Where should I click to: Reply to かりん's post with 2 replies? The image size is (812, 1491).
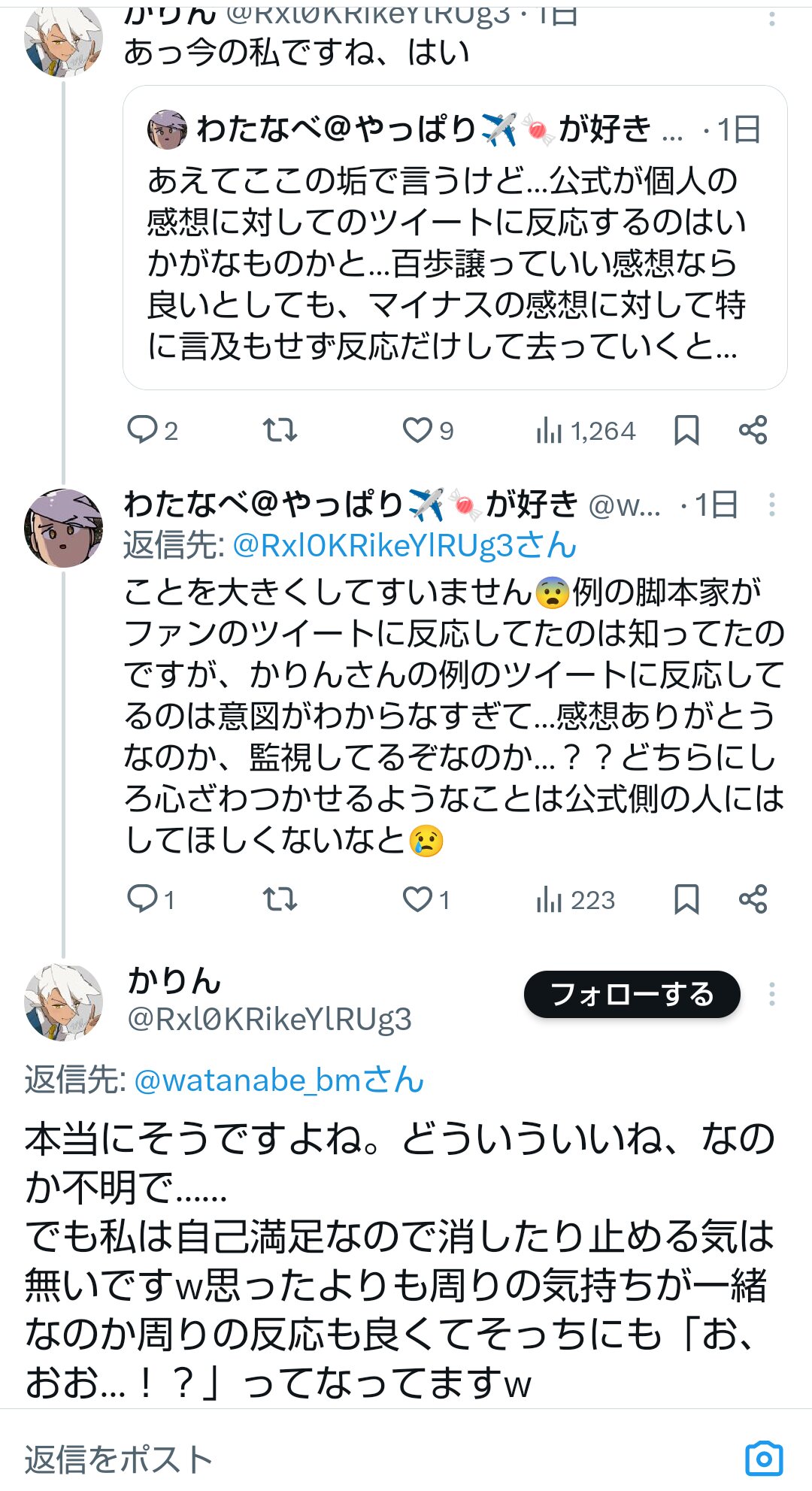[x=153, y=430]
